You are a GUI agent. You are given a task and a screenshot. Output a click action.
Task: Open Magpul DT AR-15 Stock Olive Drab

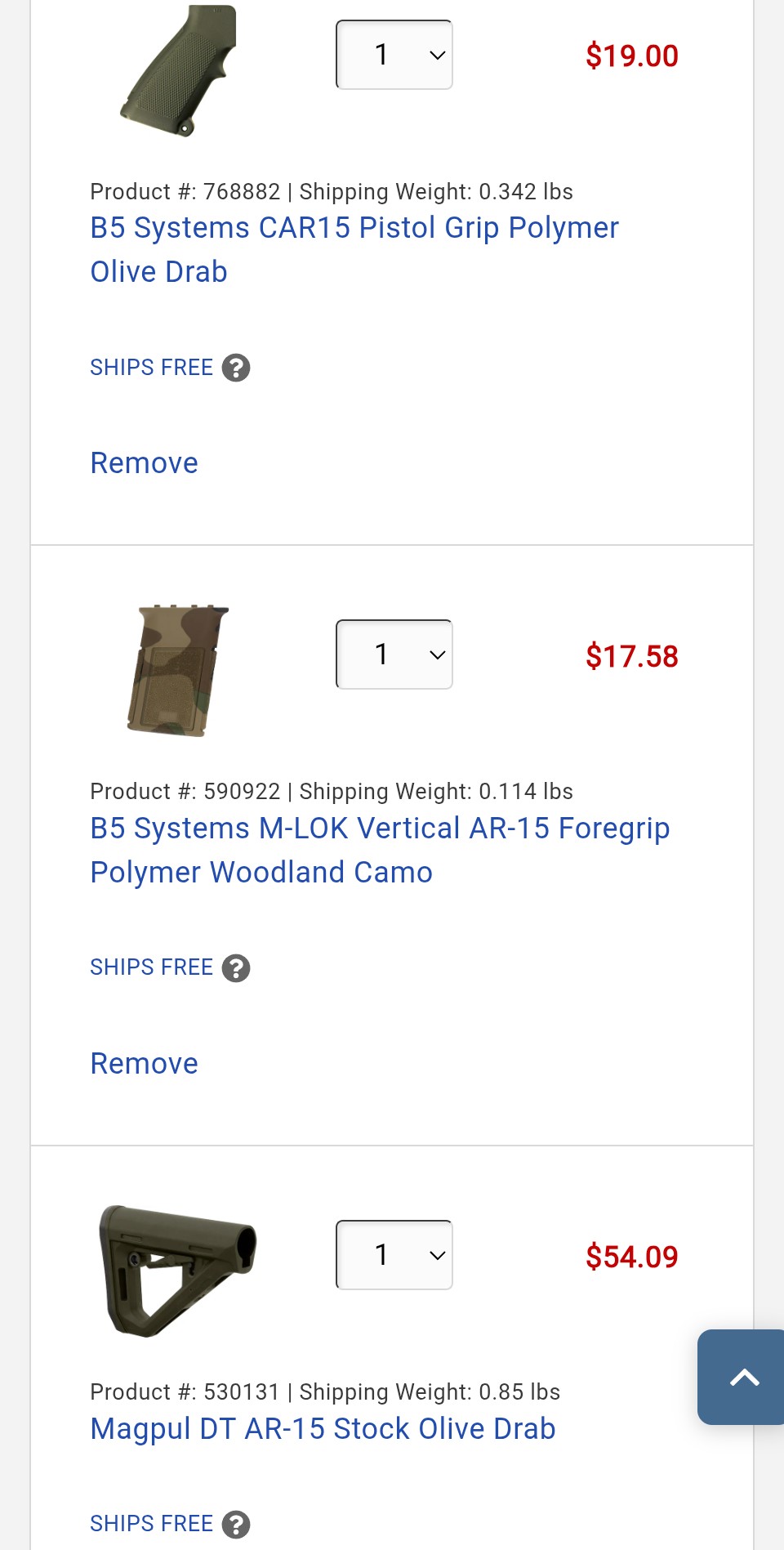(323, 1428)
